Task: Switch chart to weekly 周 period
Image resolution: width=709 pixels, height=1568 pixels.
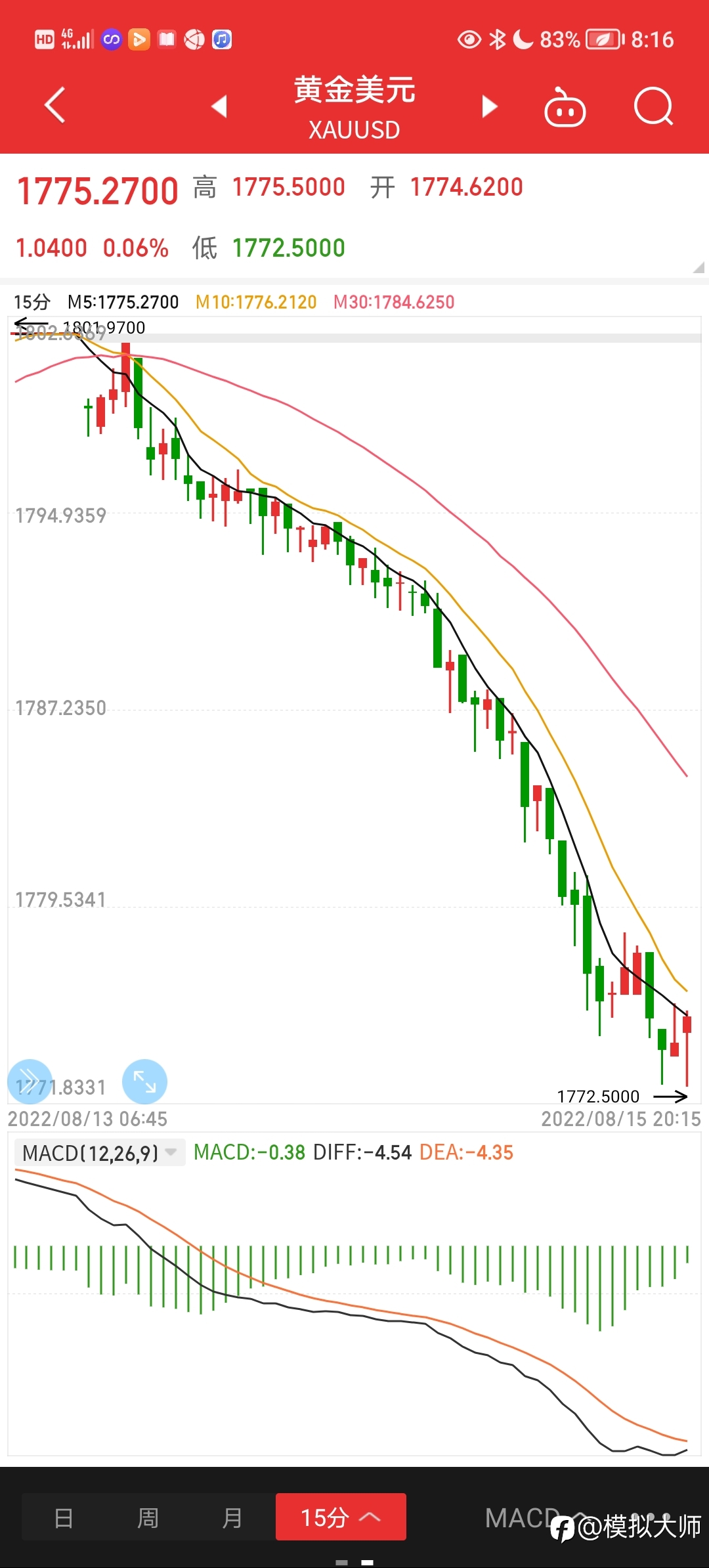Action: (148, 1517)
